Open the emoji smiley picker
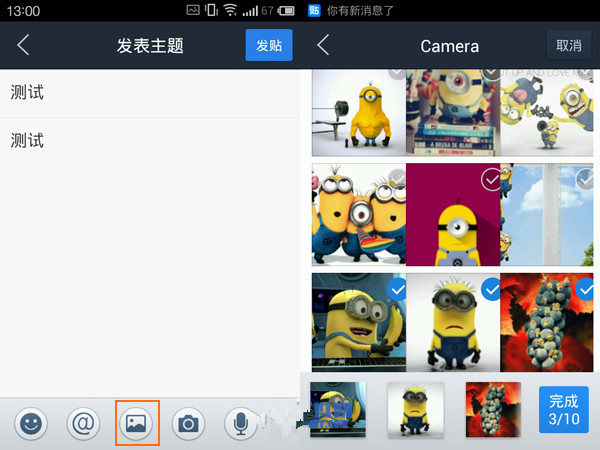The image size is (600, 450). [33, 424]
